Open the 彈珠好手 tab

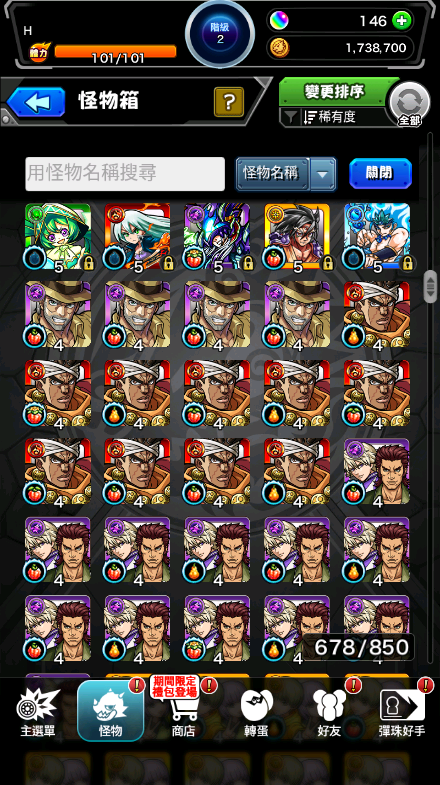click(x=402, y=712)
